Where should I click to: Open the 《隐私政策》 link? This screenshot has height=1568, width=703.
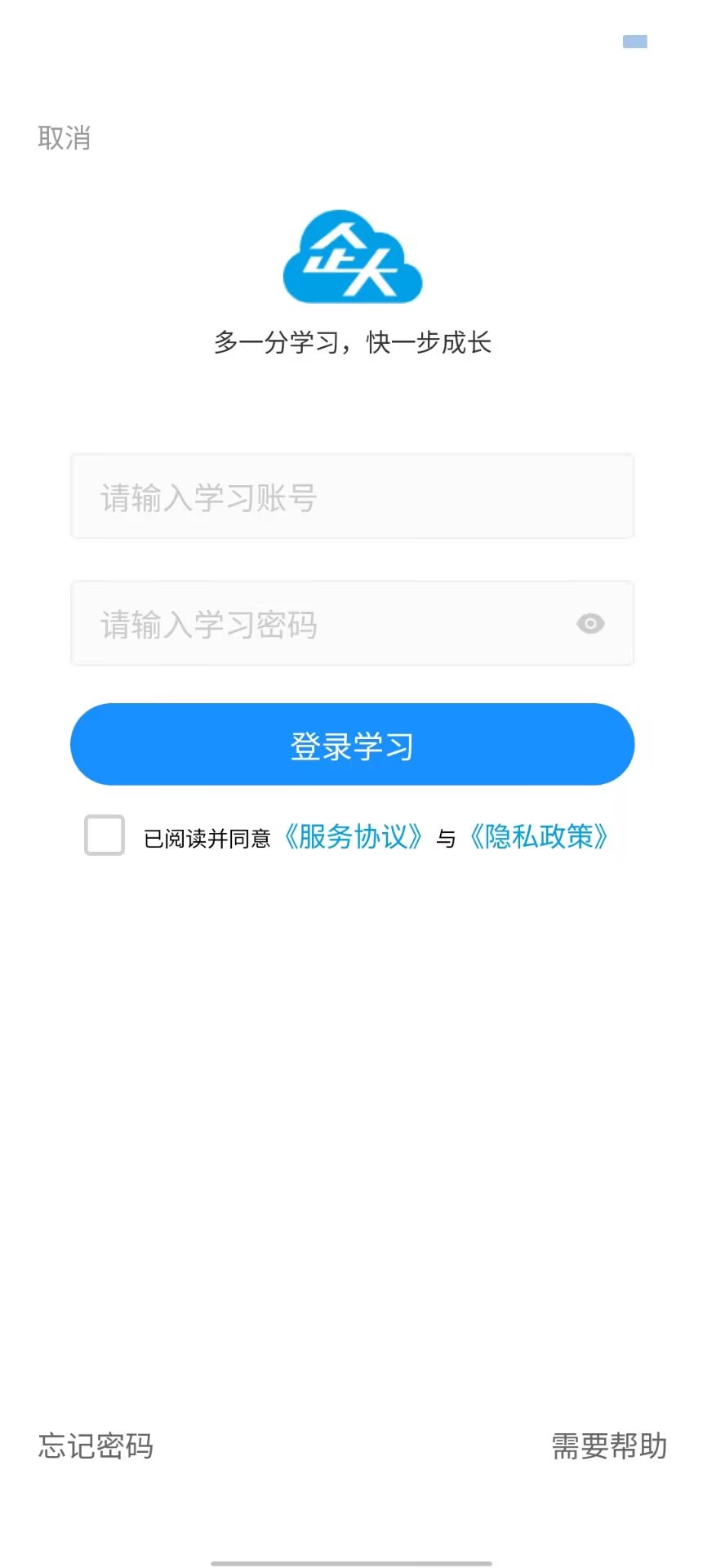pos(539,837)
